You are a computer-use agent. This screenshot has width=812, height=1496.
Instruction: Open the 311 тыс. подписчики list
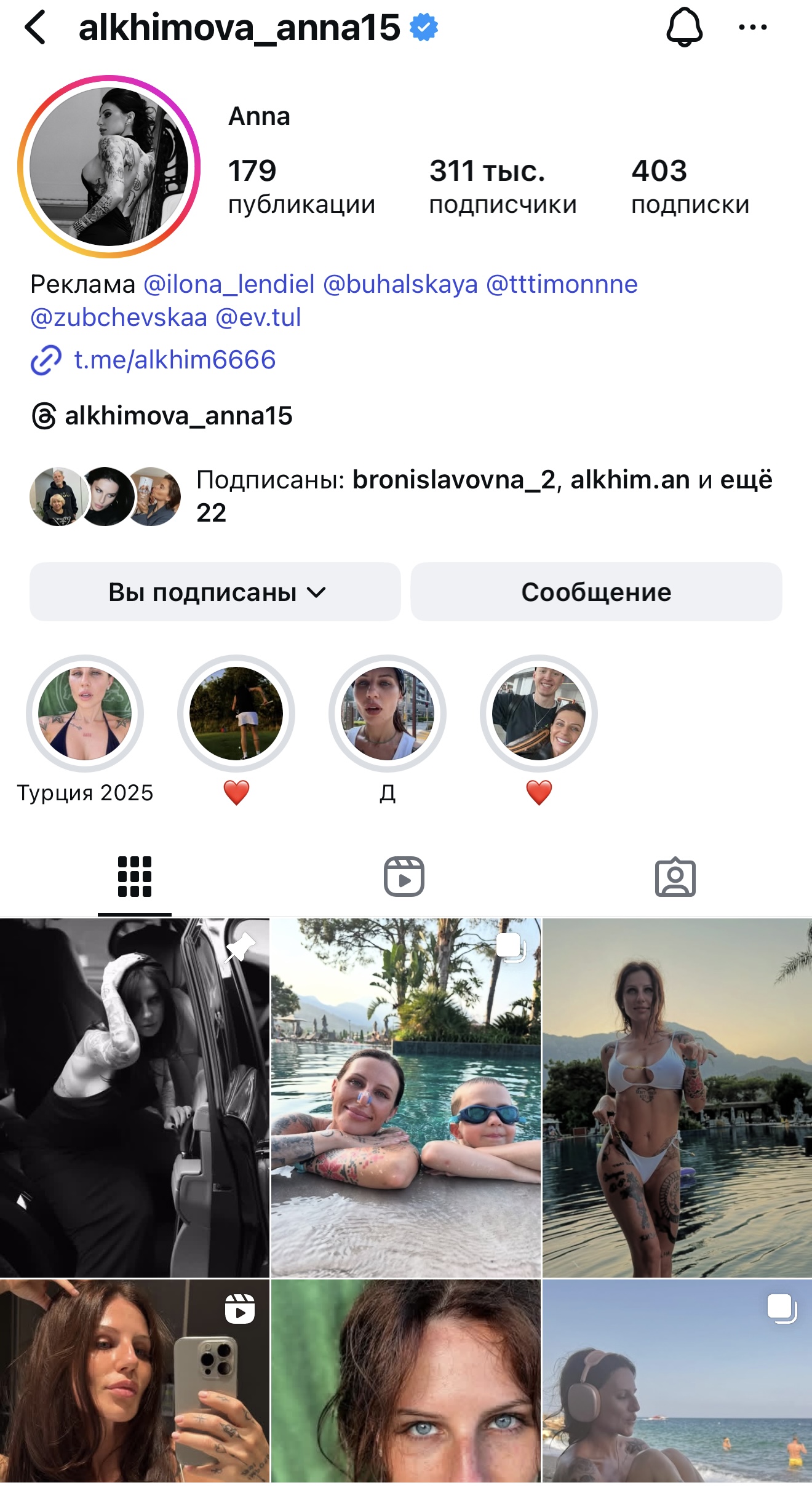[x=503, y=186]
